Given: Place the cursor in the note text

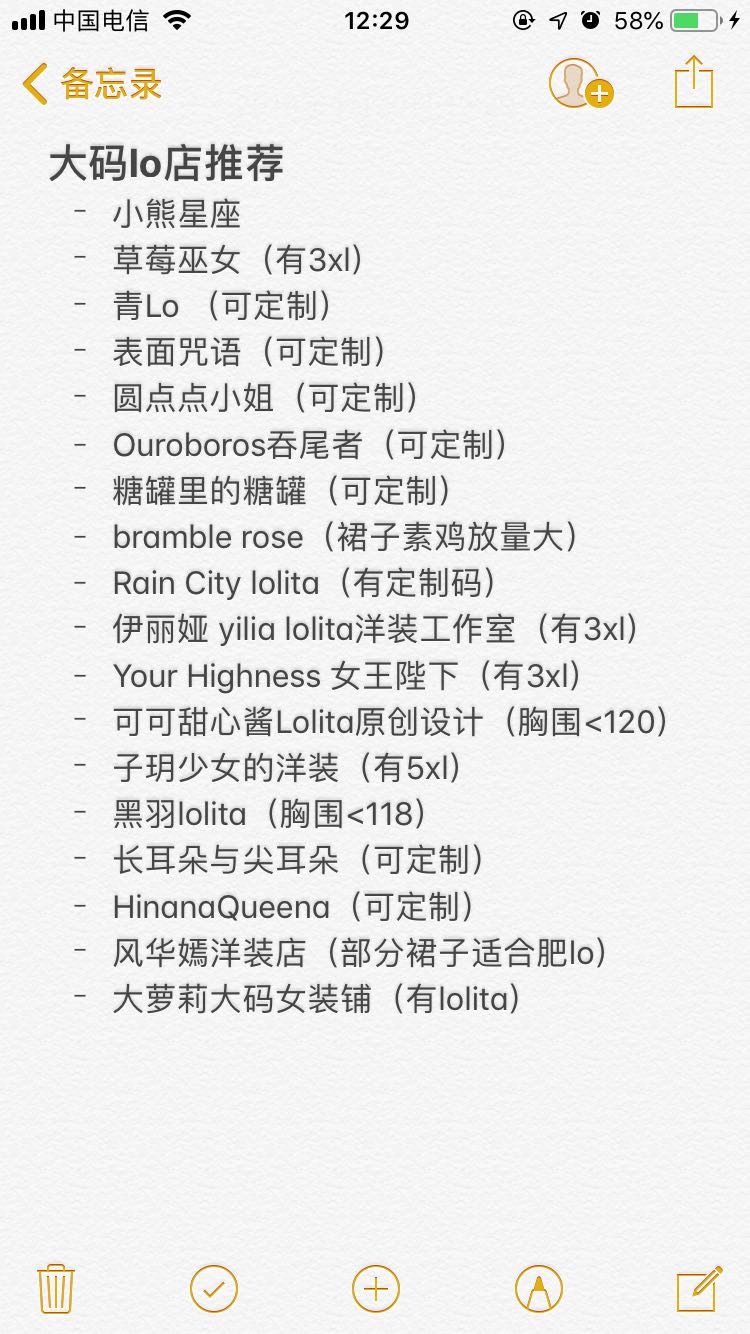Looking at the screenshot, I should point(375,600).
